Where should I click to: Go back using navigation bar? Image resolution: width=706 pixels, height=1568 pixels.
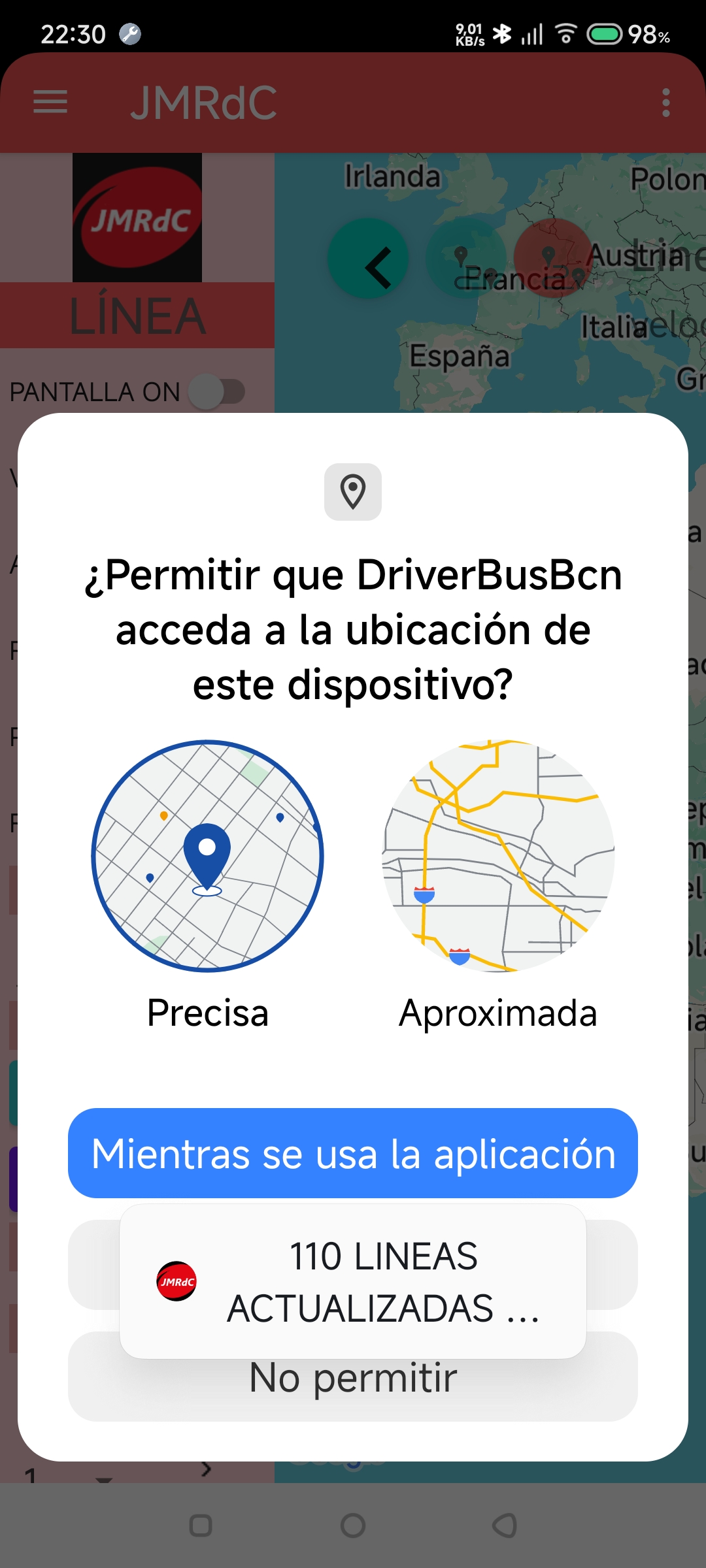505,1526
